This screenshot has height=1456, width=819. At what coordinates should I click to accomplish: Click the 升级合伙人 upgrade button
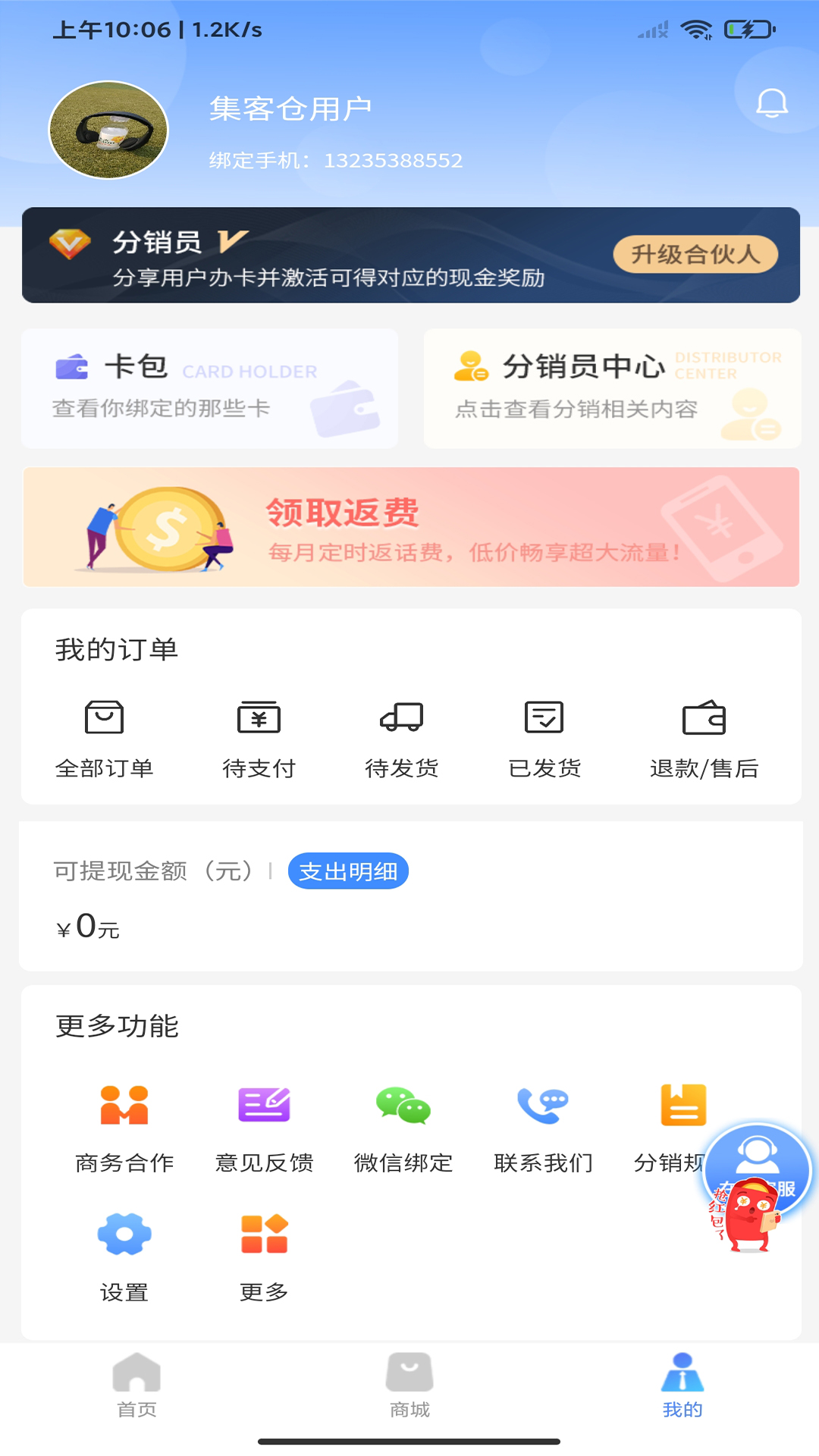point(694,256)
